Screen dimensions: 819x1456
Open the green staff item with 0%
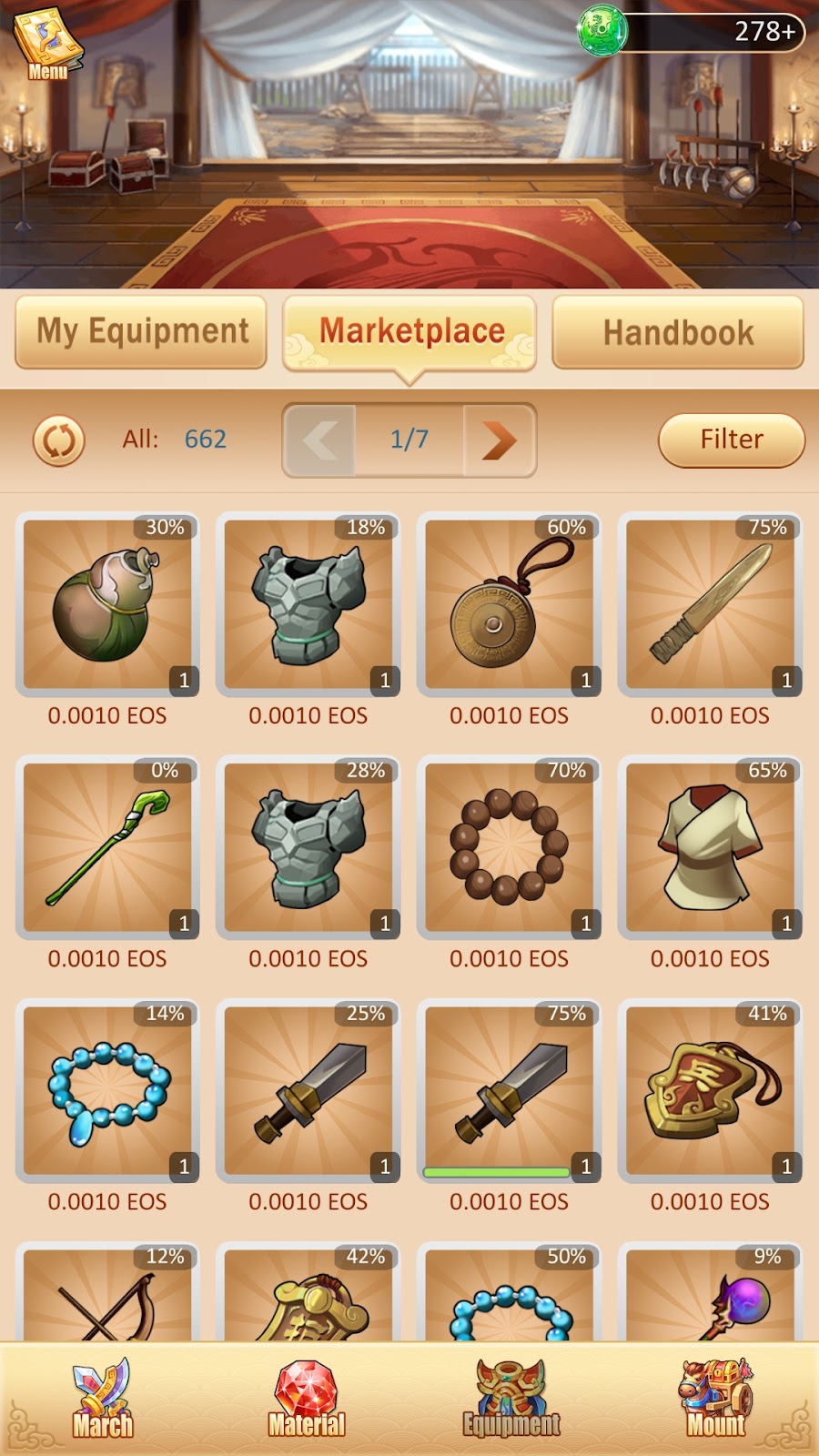click(107, 847)
